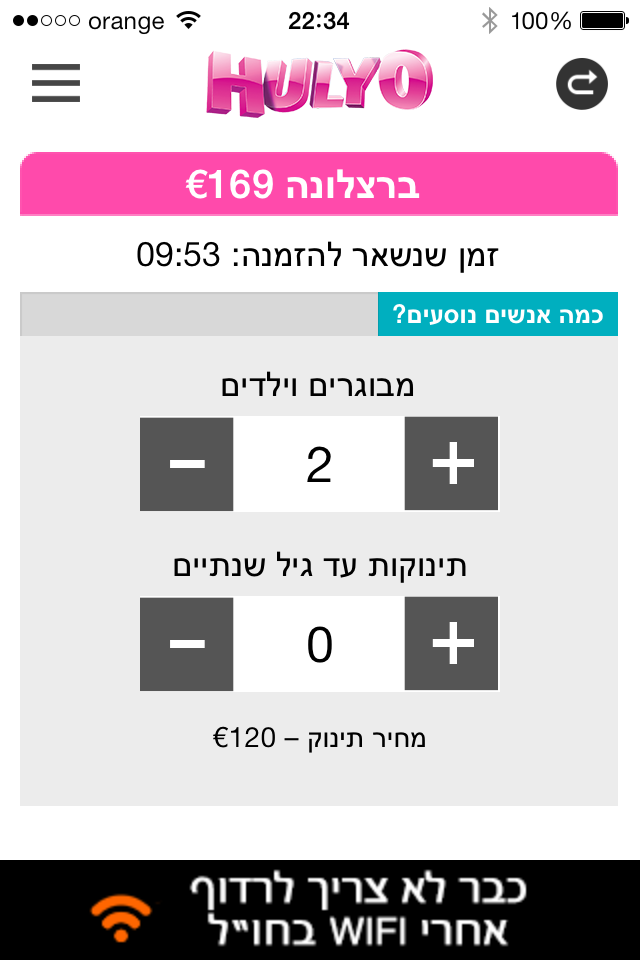Screen dimensions: 640x960
Task: Tap the share arrow icon
Action: click(582, 84)
